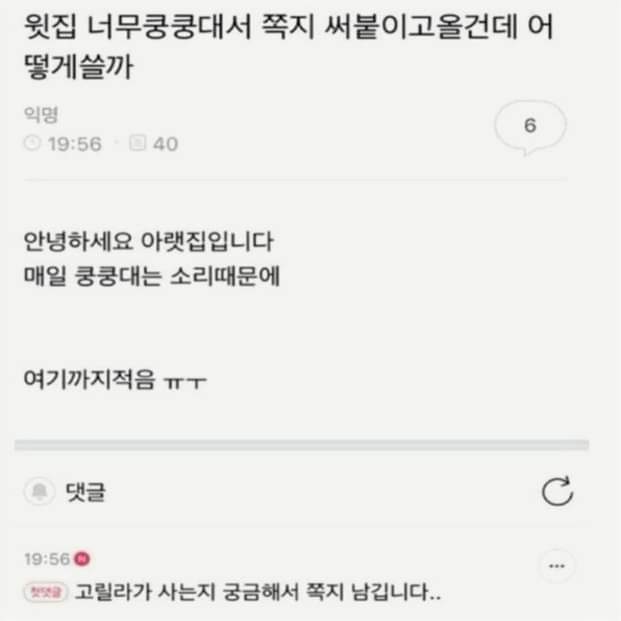The width and height of the screenshot is (621, 621).
Task: Refresh the comments list
Action: pos(557,491)
